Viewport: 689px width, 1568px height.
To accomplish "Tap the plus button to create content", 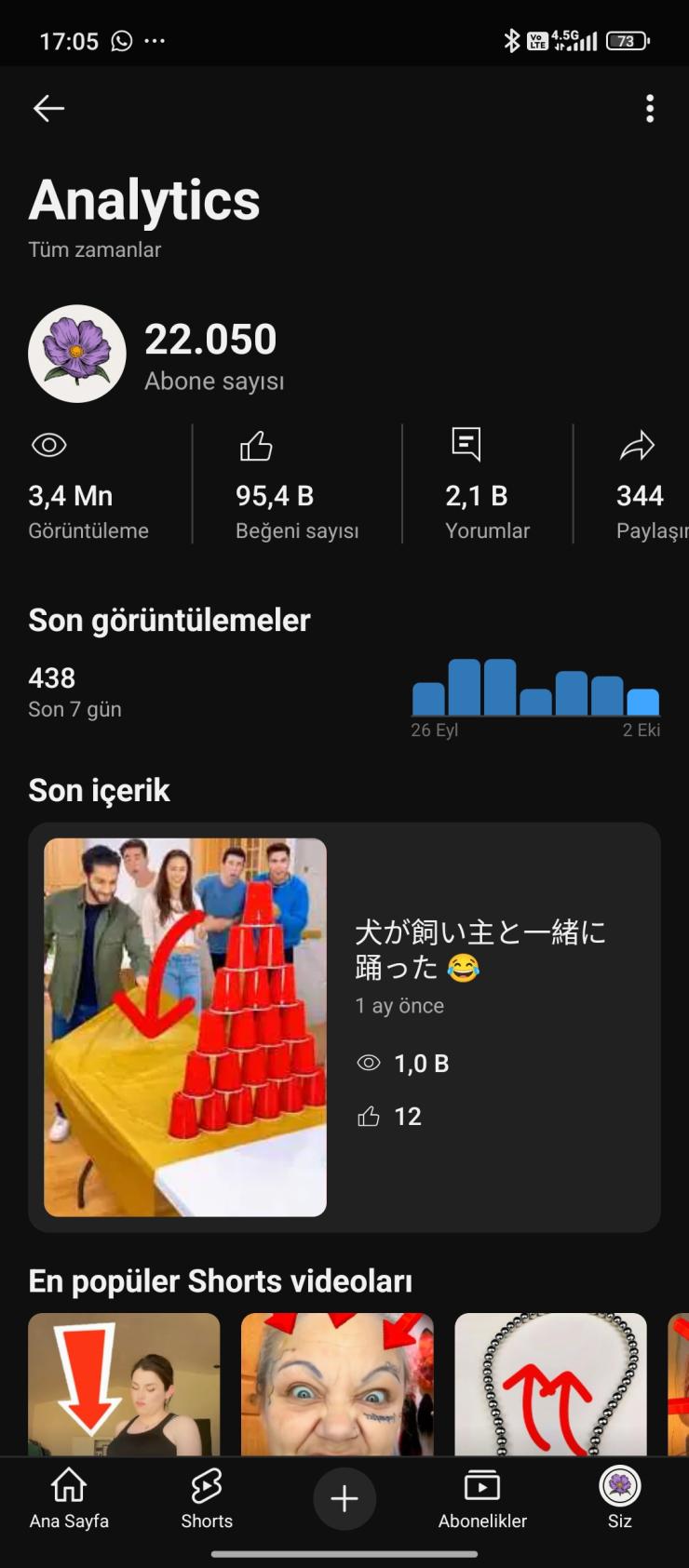I will pyautogui.click(x=344, y=1498).
